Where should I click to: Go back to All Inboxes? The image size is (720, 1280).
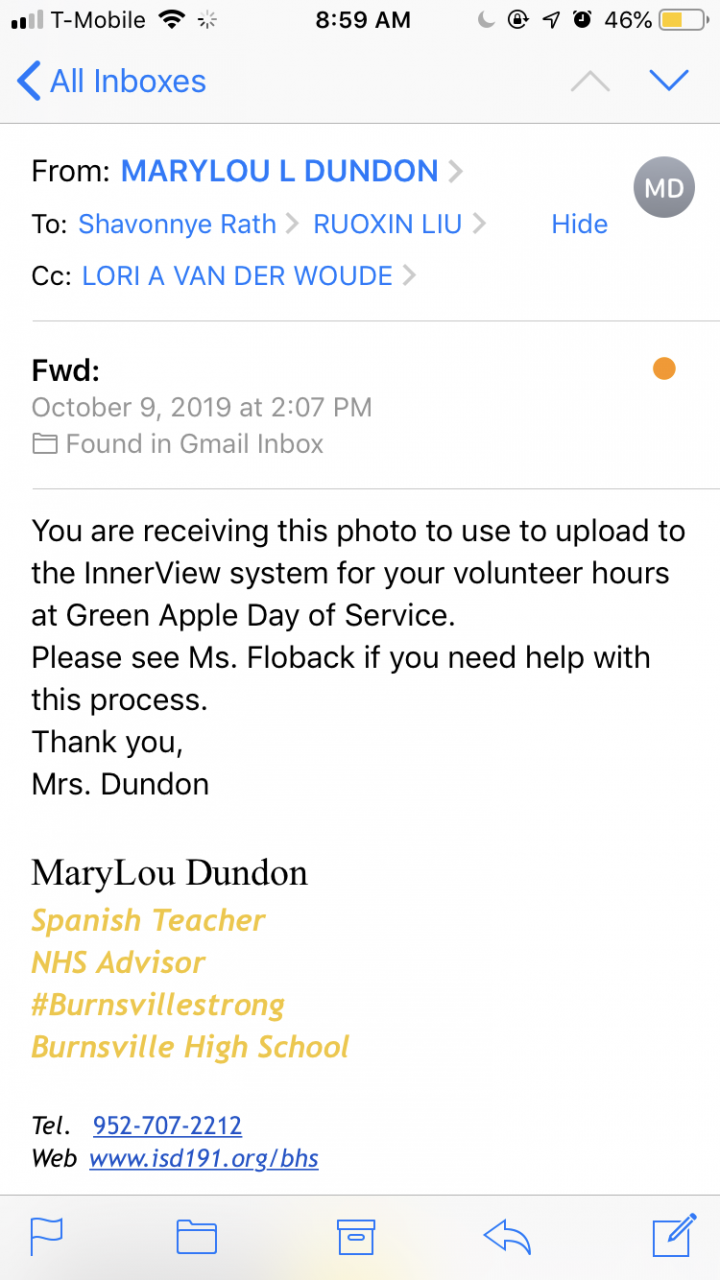[112, 81]
